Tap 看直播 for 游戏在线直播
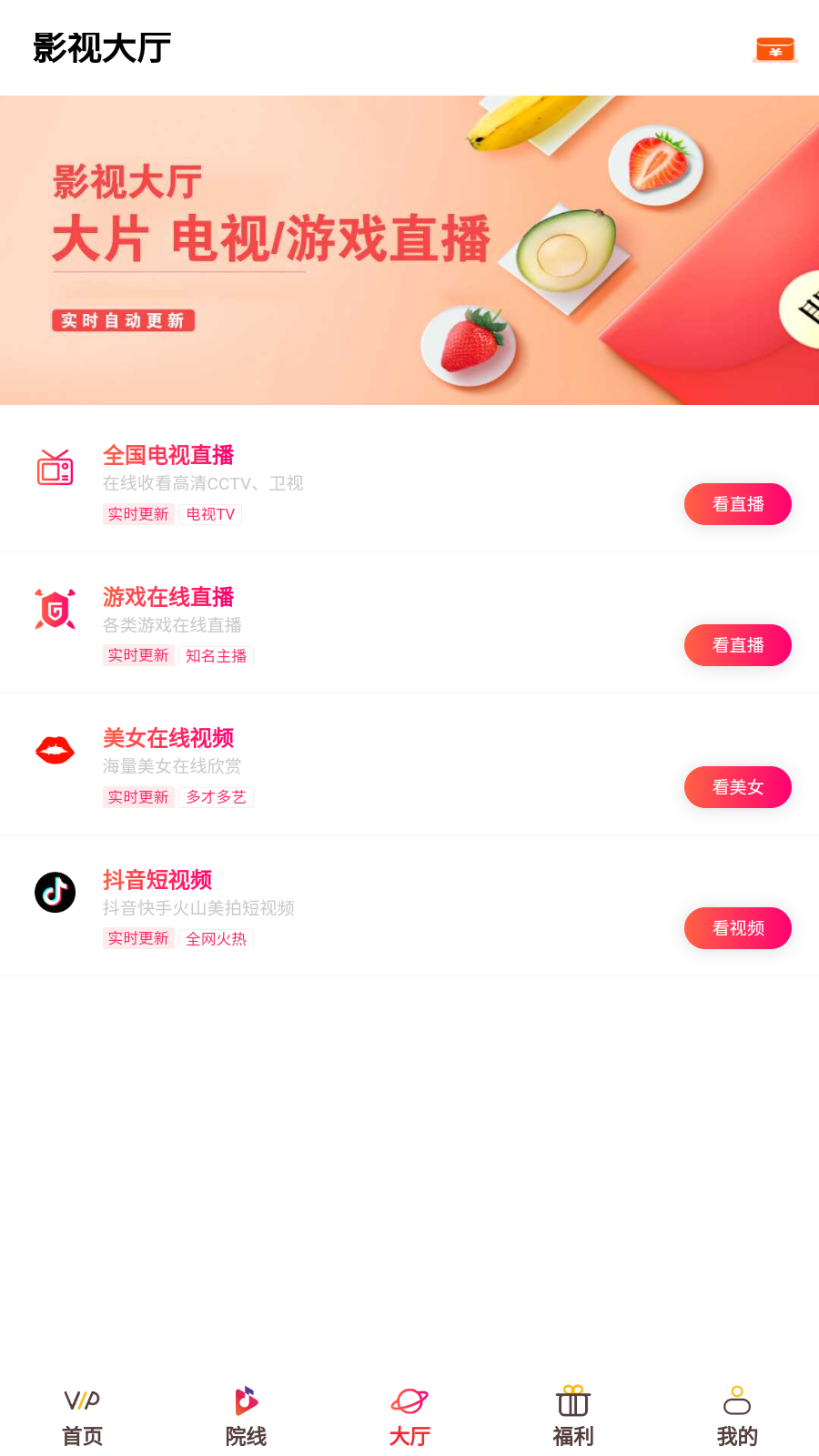Image resolution: width=819 pixels, height=1456 pixels. 737,645
